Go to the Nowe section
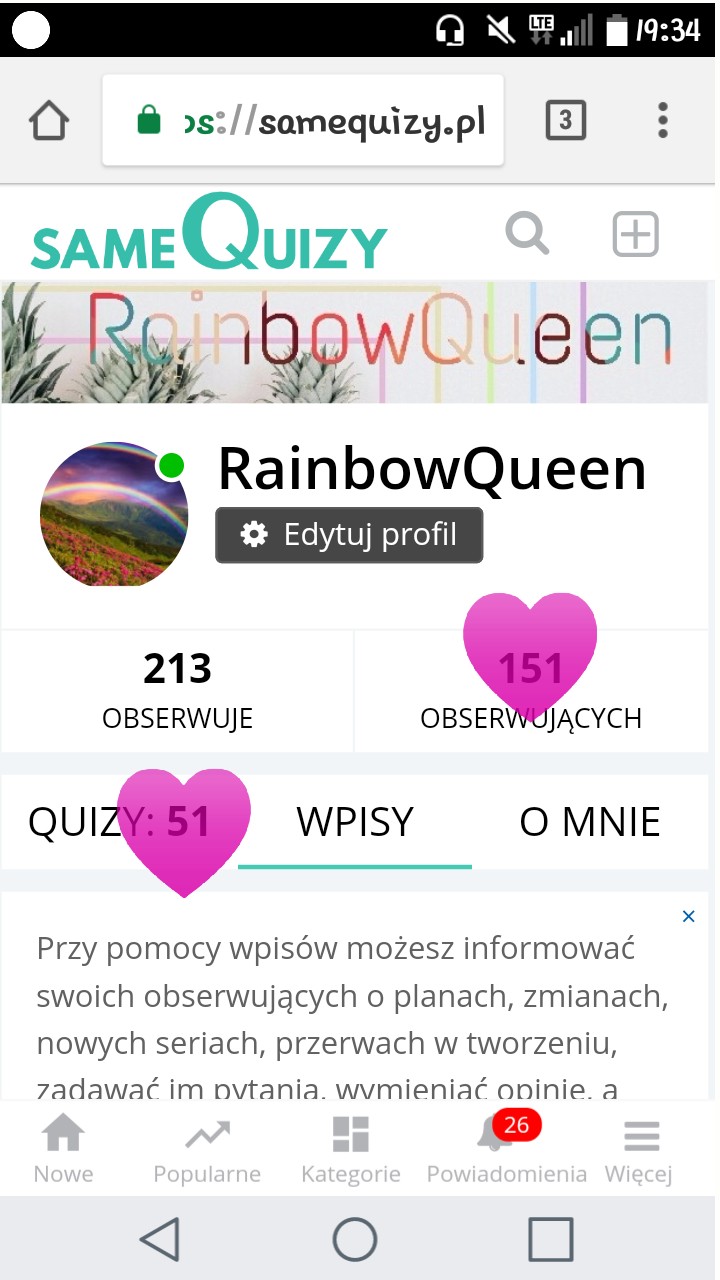Viewport: 720px width, 1280px height. pos(63,1150)
